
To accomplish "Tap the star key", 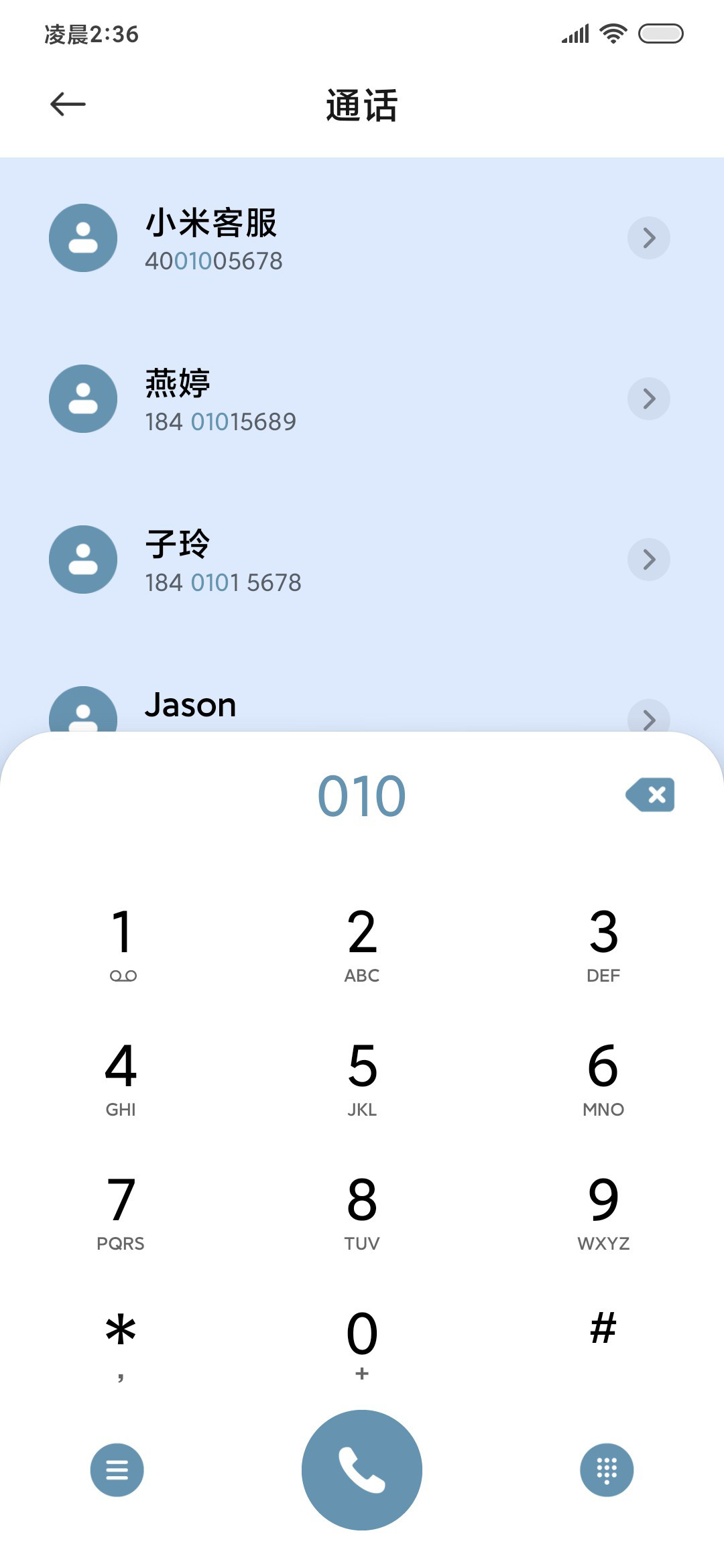I will [x=121, y=1344].
